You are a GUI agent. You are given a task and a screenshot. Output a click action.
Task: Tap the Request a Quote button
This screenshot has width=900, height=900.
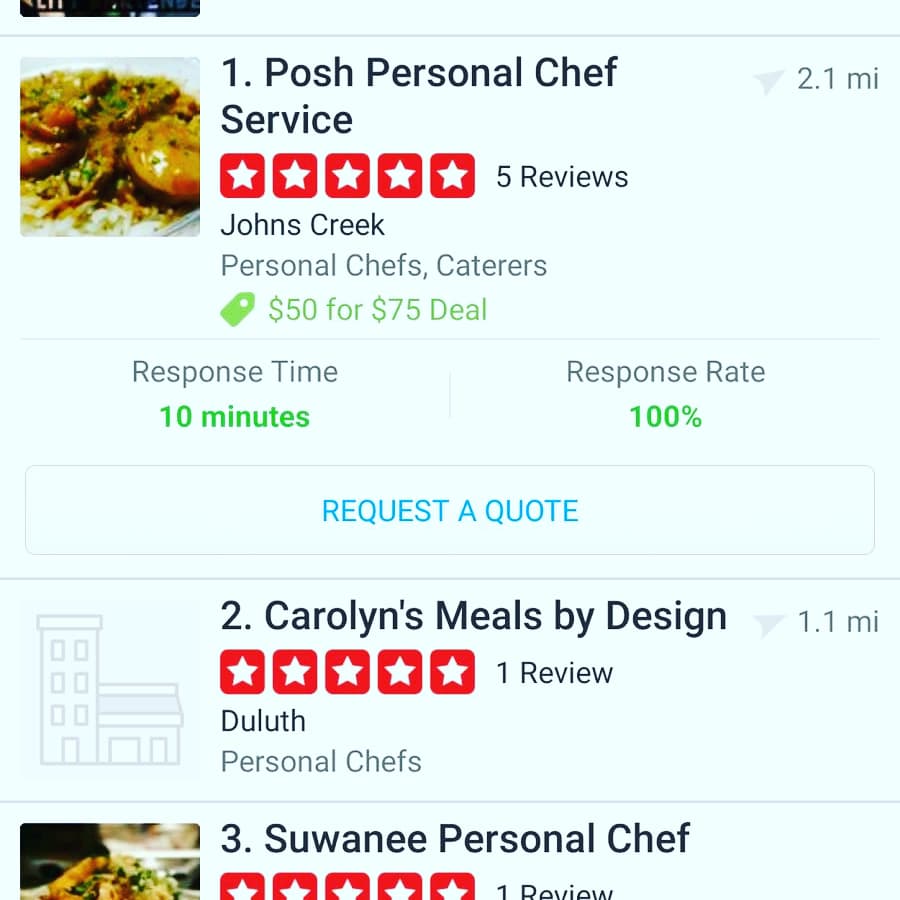tap(450, 510)
